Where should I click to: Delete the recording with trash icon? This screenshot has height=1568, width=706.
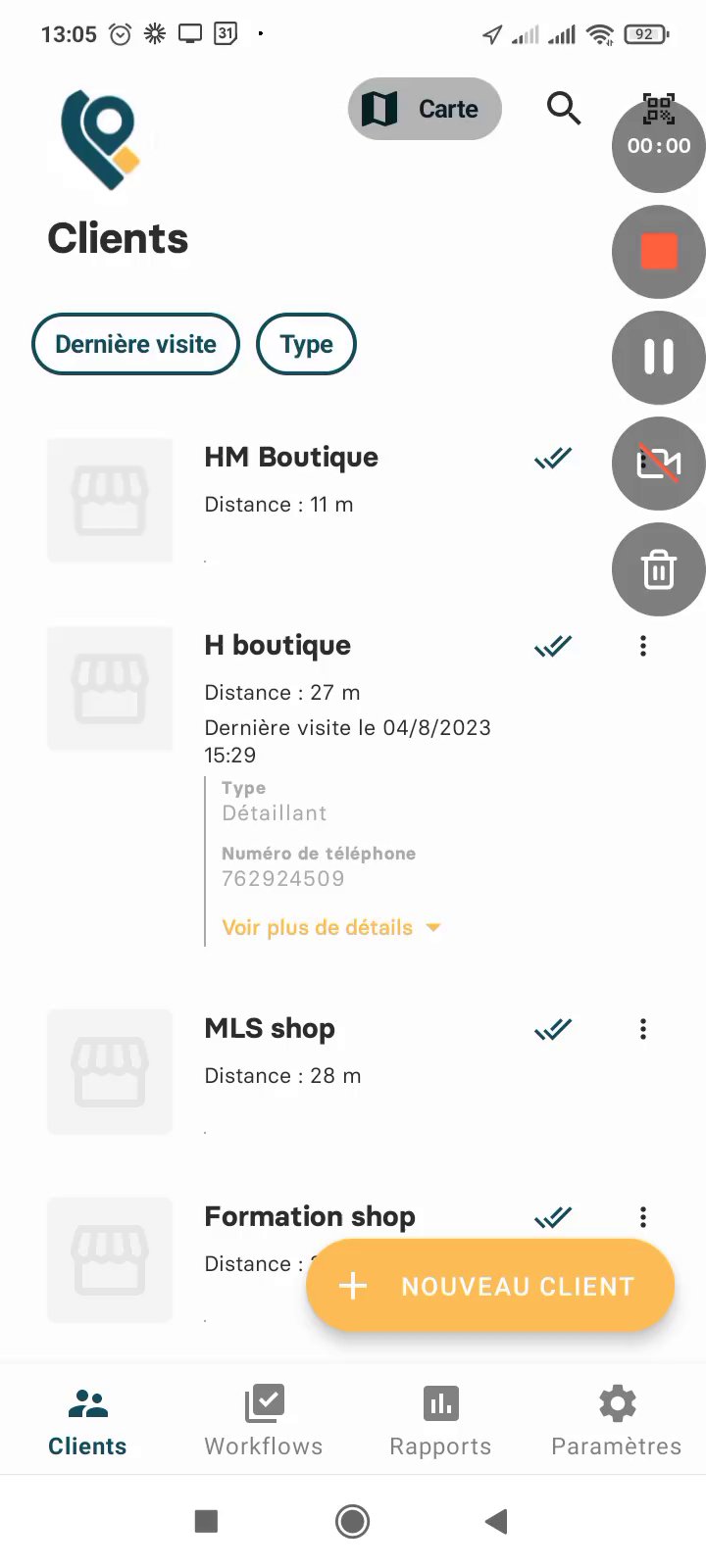[658, 569]
